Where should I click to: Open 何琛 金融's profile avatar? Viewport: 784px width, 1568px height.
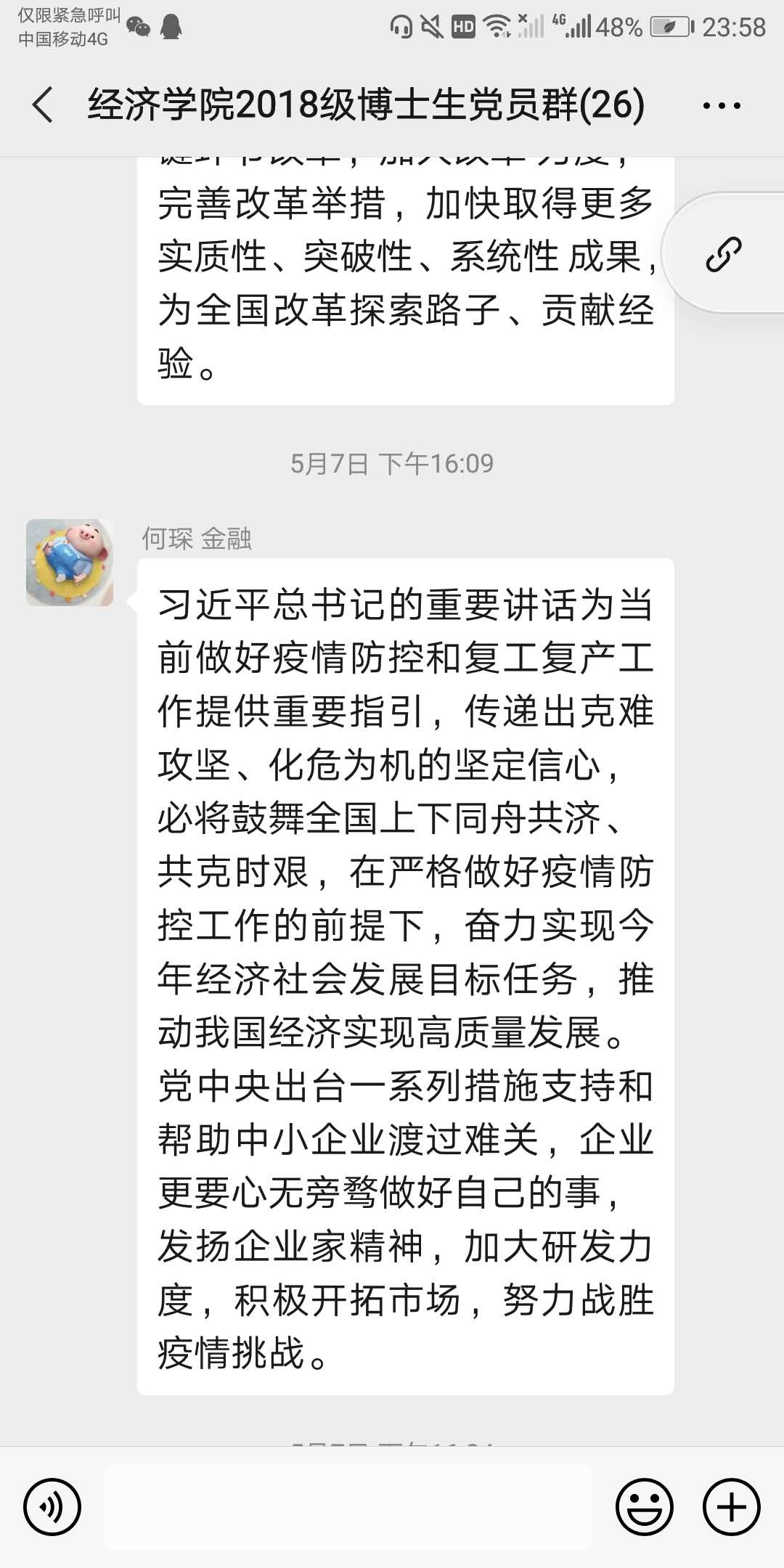click(x=70, y=563)
